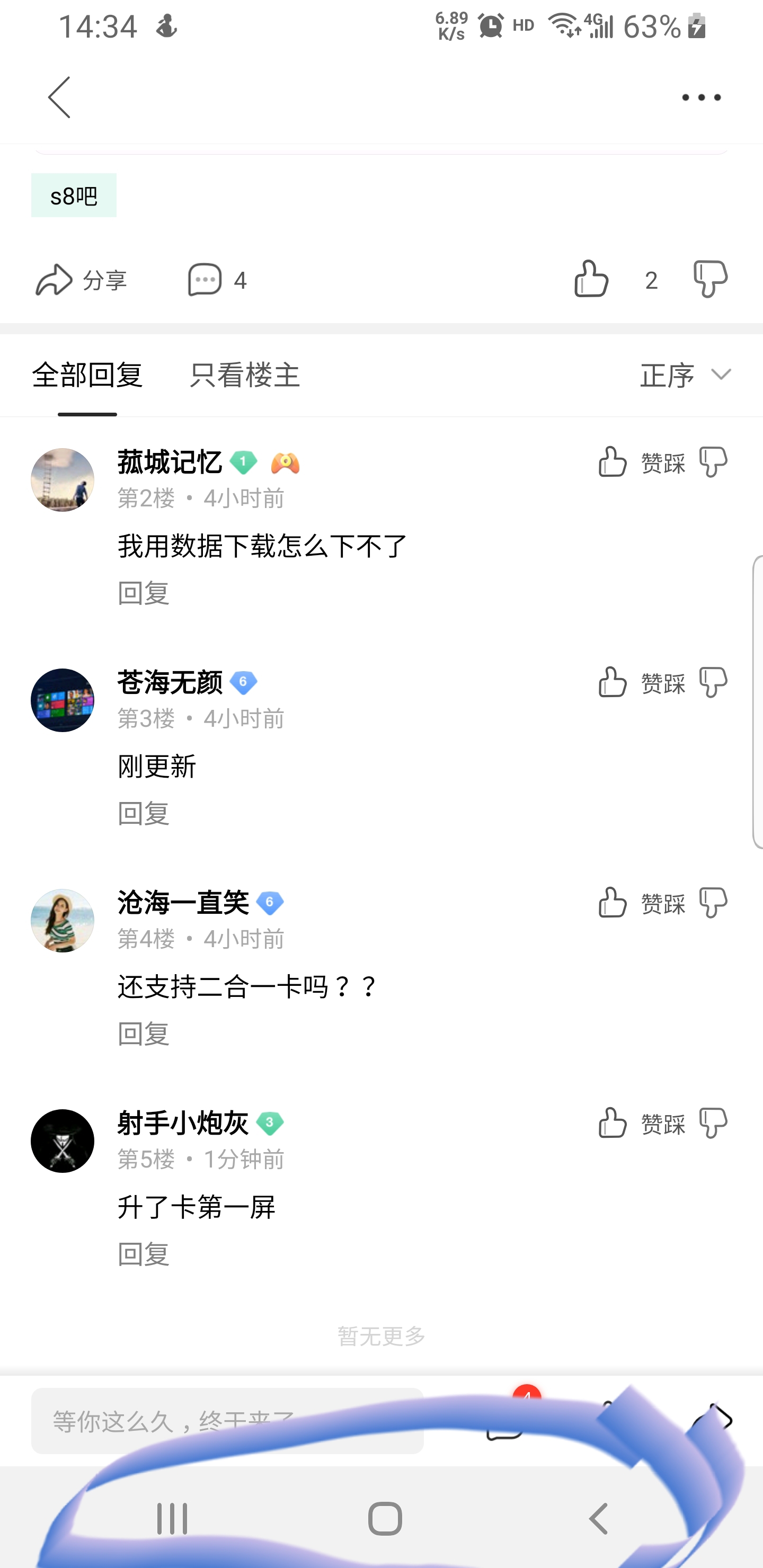
Task: Switch to the 全部回复 tab
Action: (87, 375)
